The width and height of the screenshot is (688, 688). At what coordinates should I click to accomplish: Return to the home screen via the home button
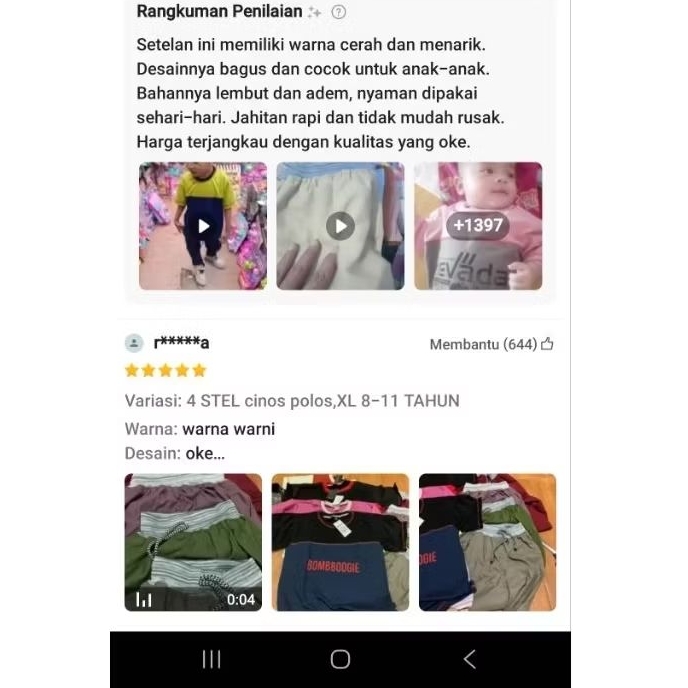click(x=340, y=659)
